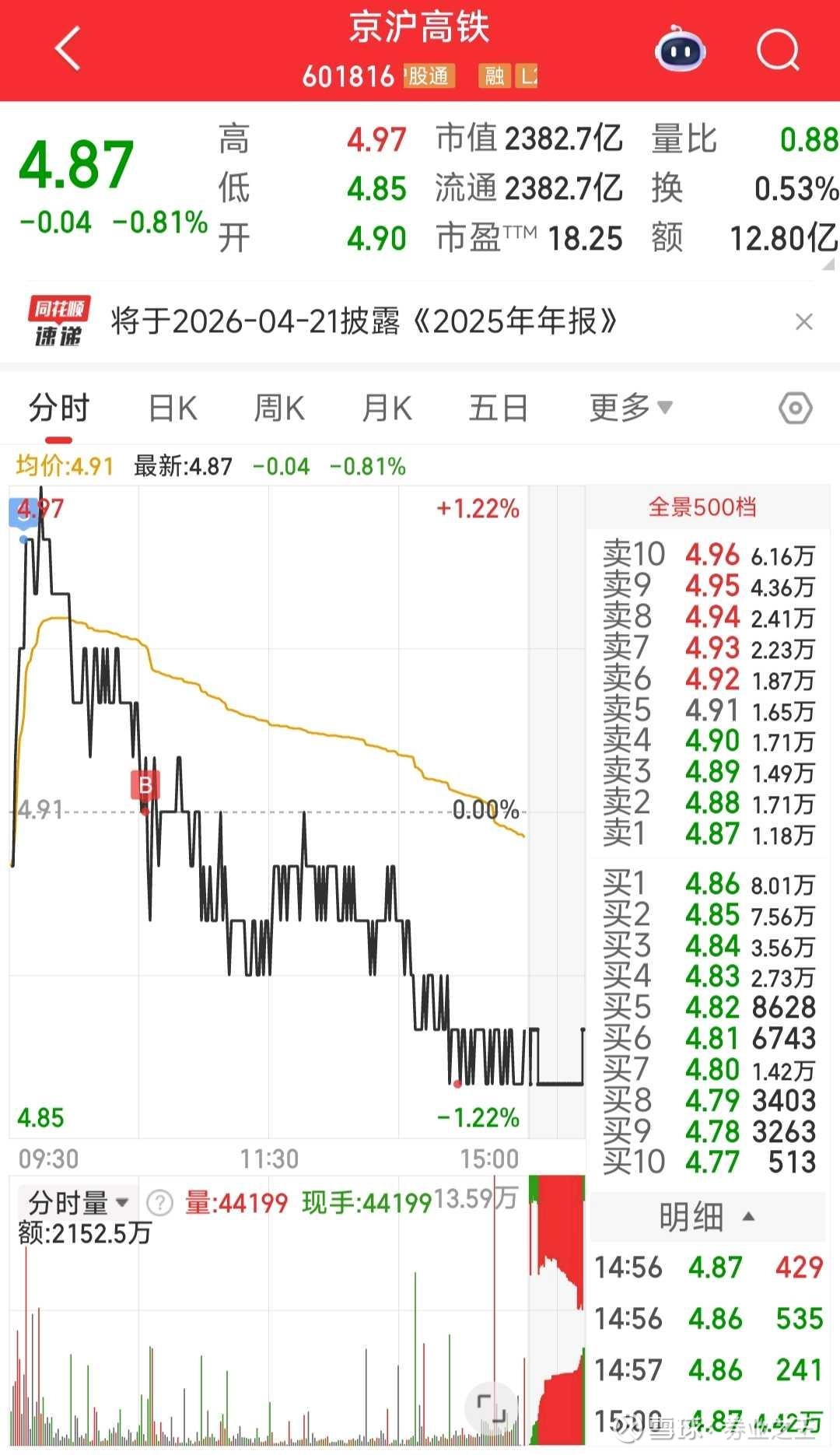Change the 分时量 indicator dropdown
Screen dimensions: 840x1455
tap(78, 1202)
